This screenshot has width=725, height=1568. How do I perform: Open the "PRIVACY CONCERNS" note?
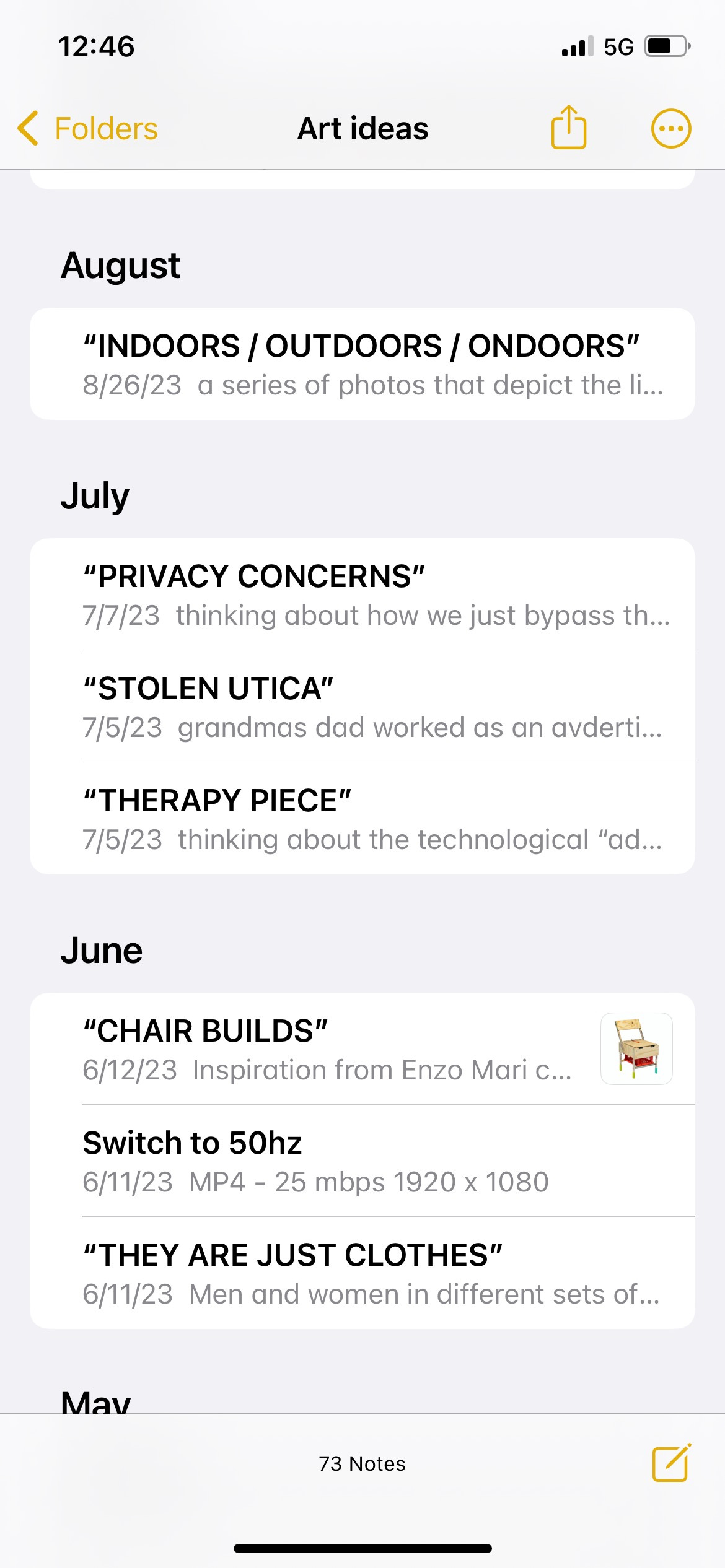pyautogui.click(x=362, y=595)
